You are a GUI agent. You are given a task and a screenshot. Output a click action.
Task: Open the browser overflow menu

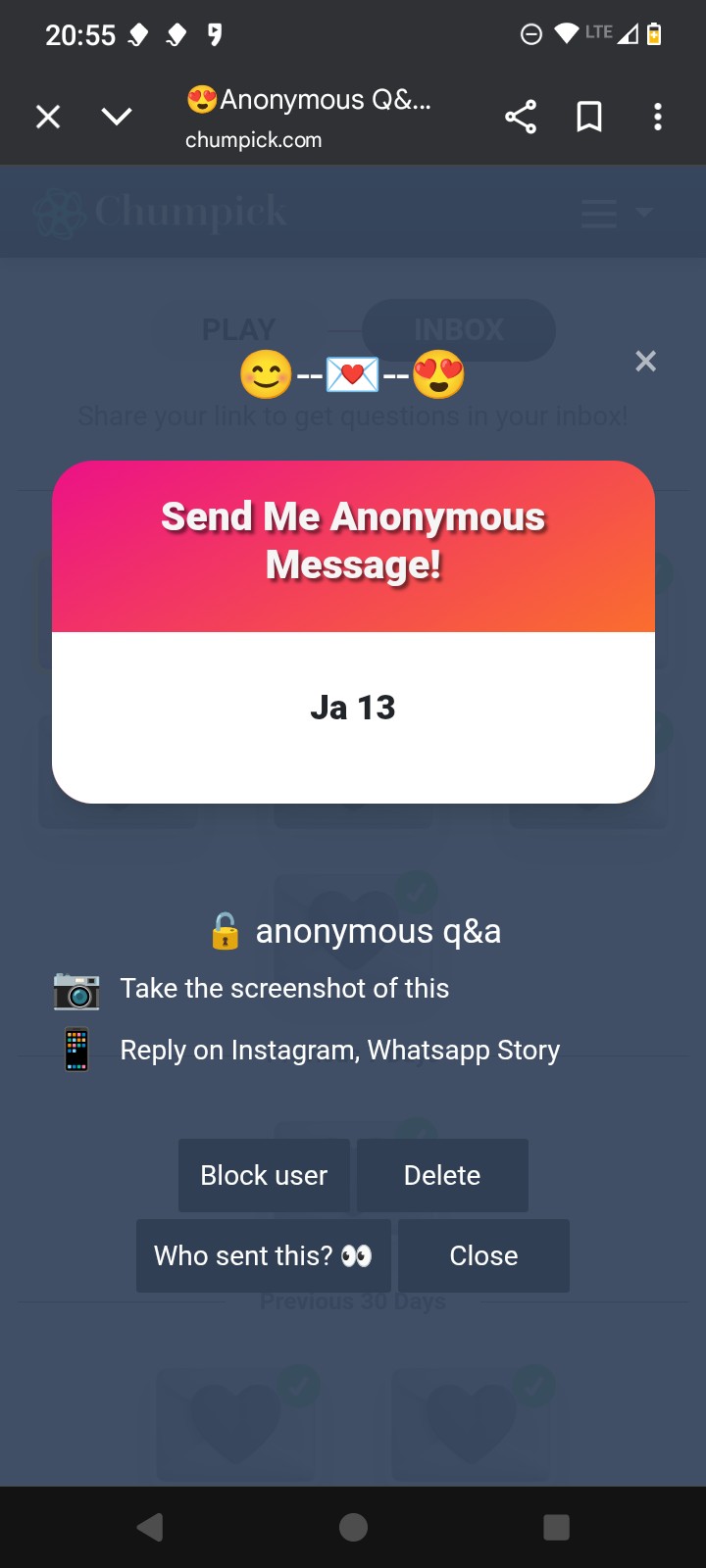(x=658, y=118)
